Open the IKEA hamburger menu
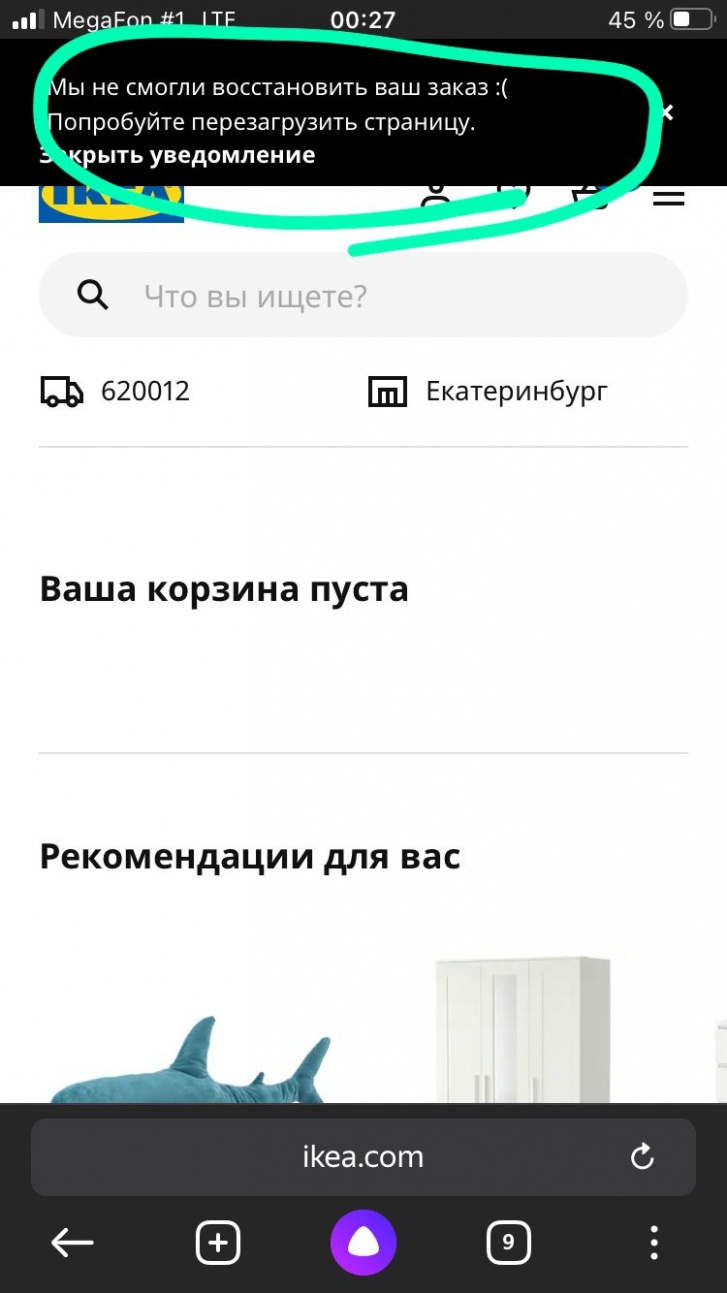The height and width of the screenshot is (1293, 727). pyautogui.click(x=668, y=197)
